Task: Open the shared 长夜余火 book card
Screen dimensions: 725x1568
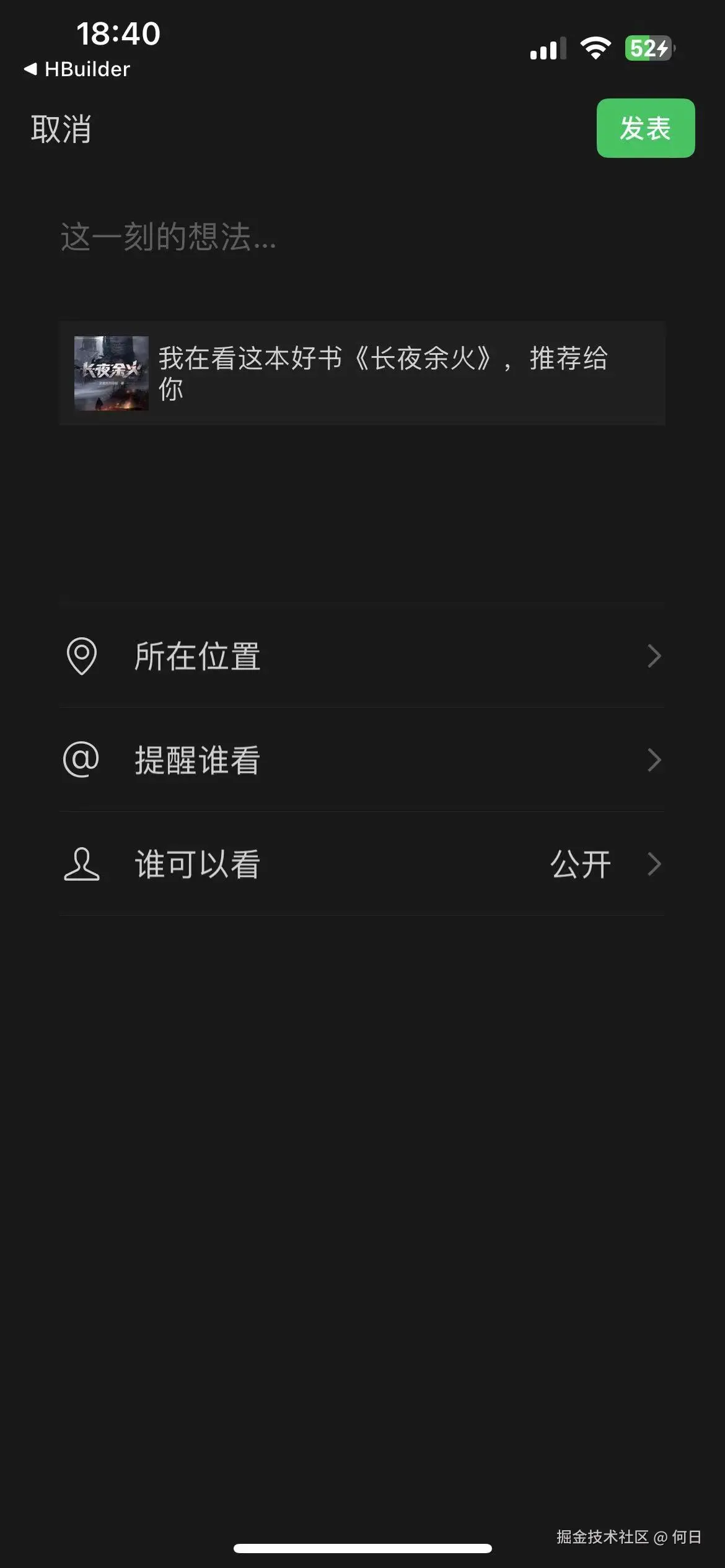Action: click(362, 373)
